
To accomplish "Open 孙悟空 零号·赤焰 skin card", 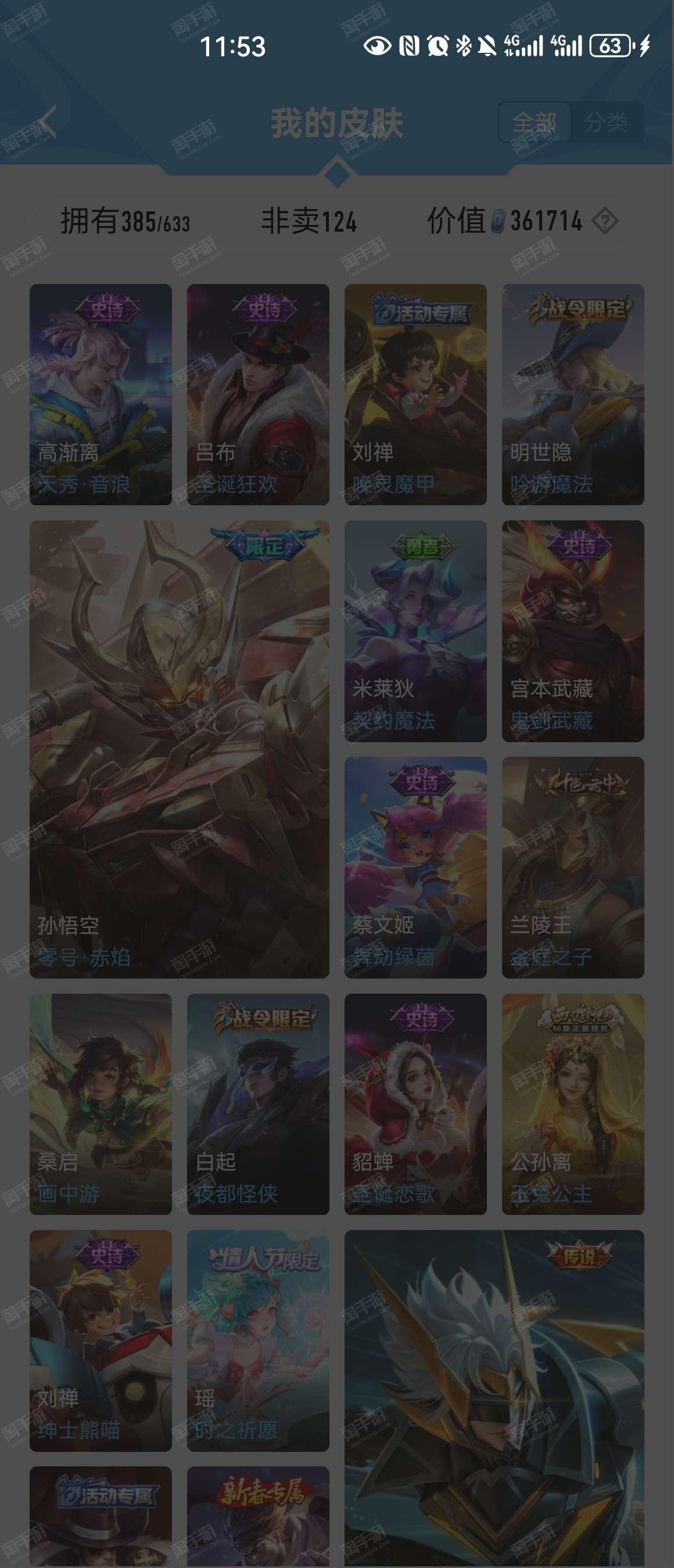I will pos(179,749).
